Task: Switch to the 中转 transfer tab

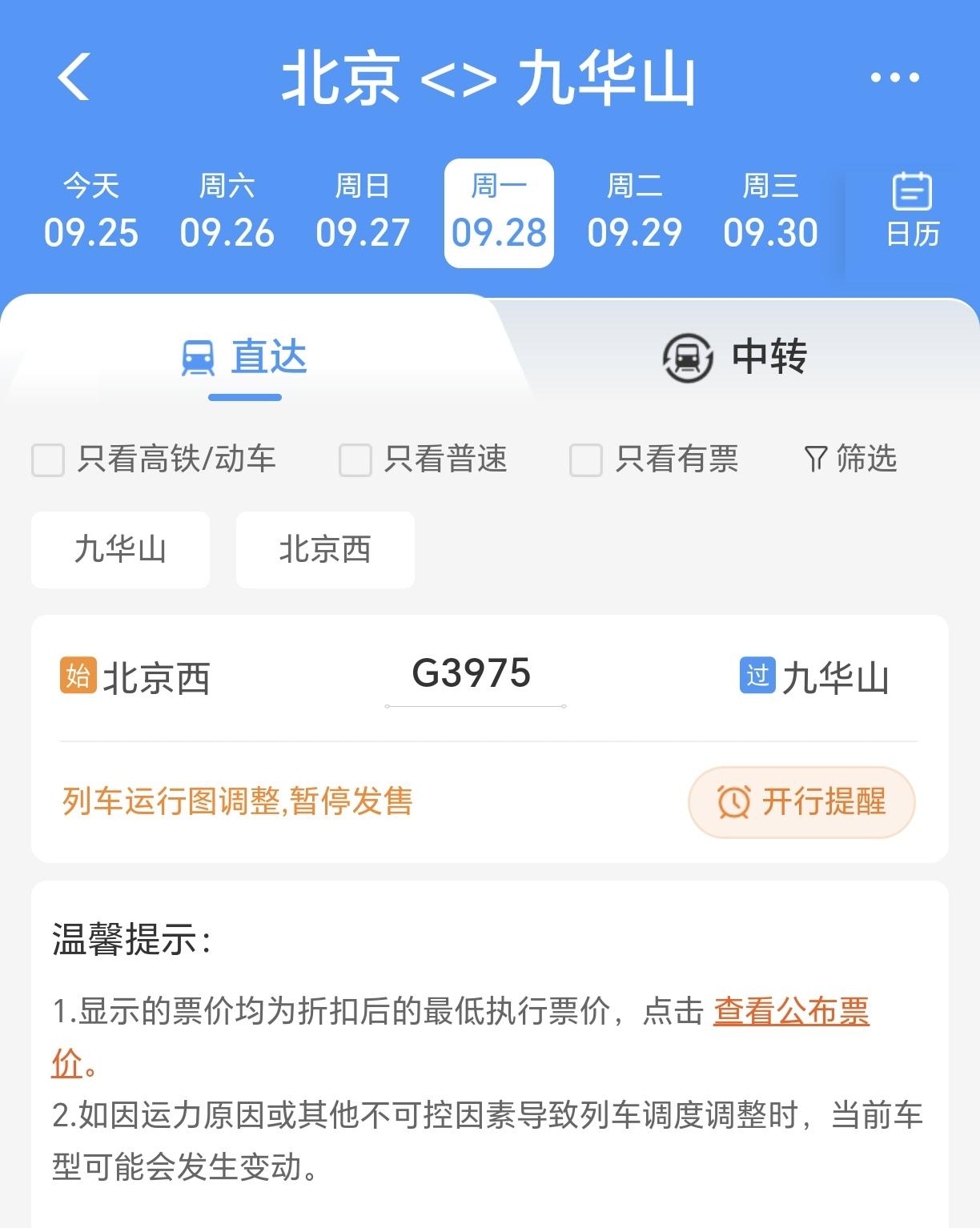Action: click(735, 357)
